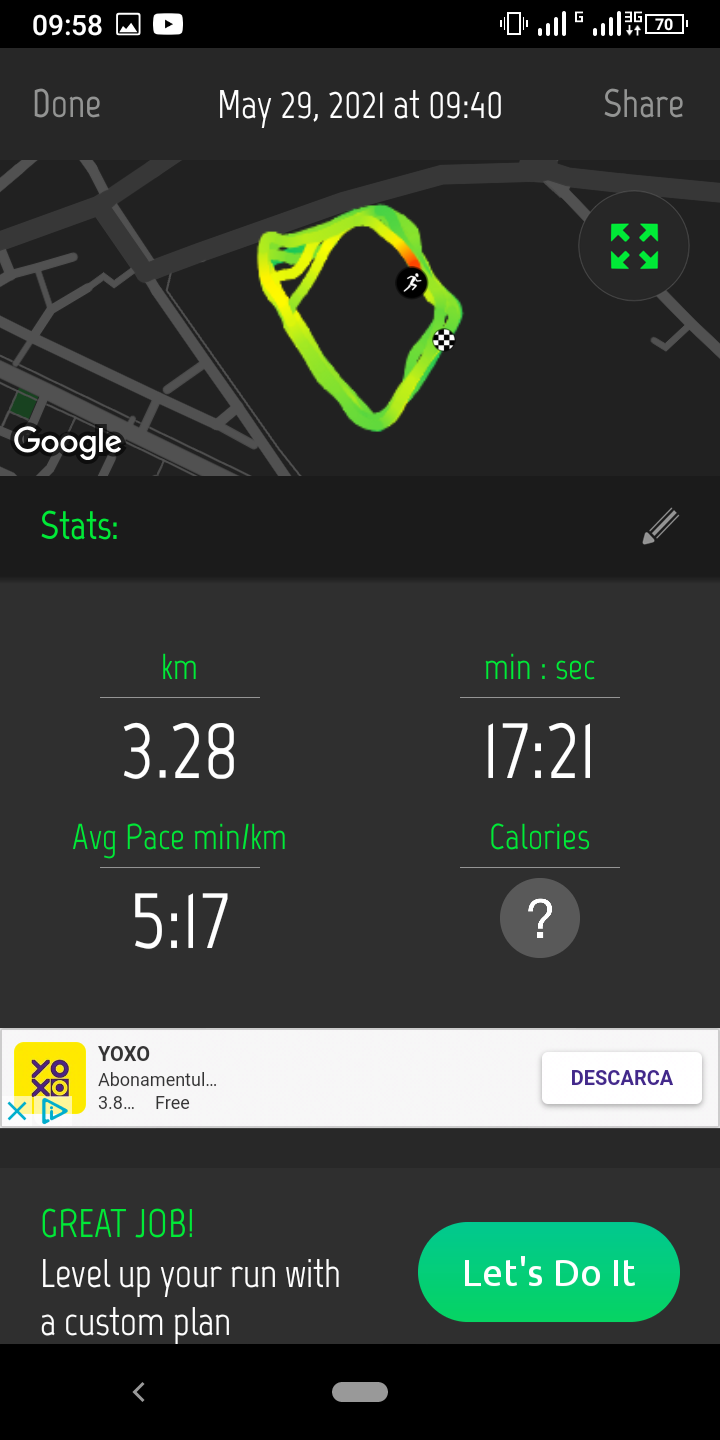The height and width of the screenshot is (1440, 720).
Task: Tap Let's Do It for custom plan
Action: (548, 1272)
